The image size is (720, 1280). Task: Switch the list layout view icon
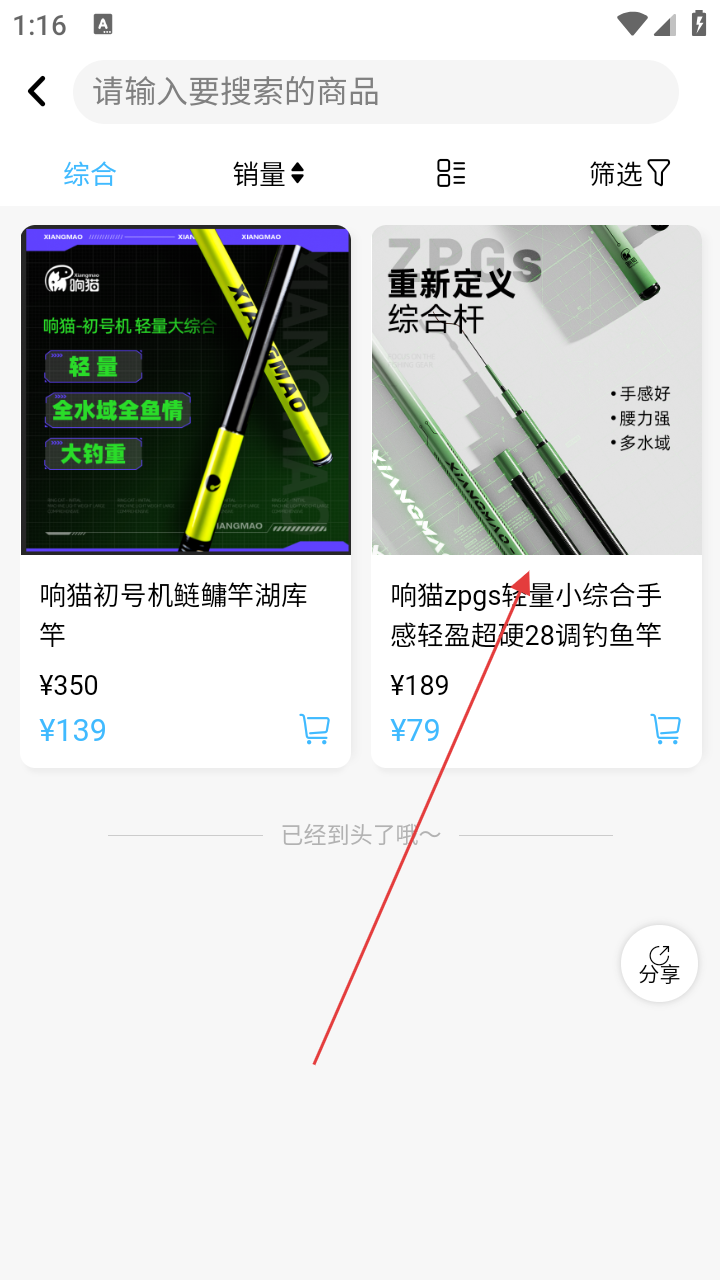tap(451, 173)
